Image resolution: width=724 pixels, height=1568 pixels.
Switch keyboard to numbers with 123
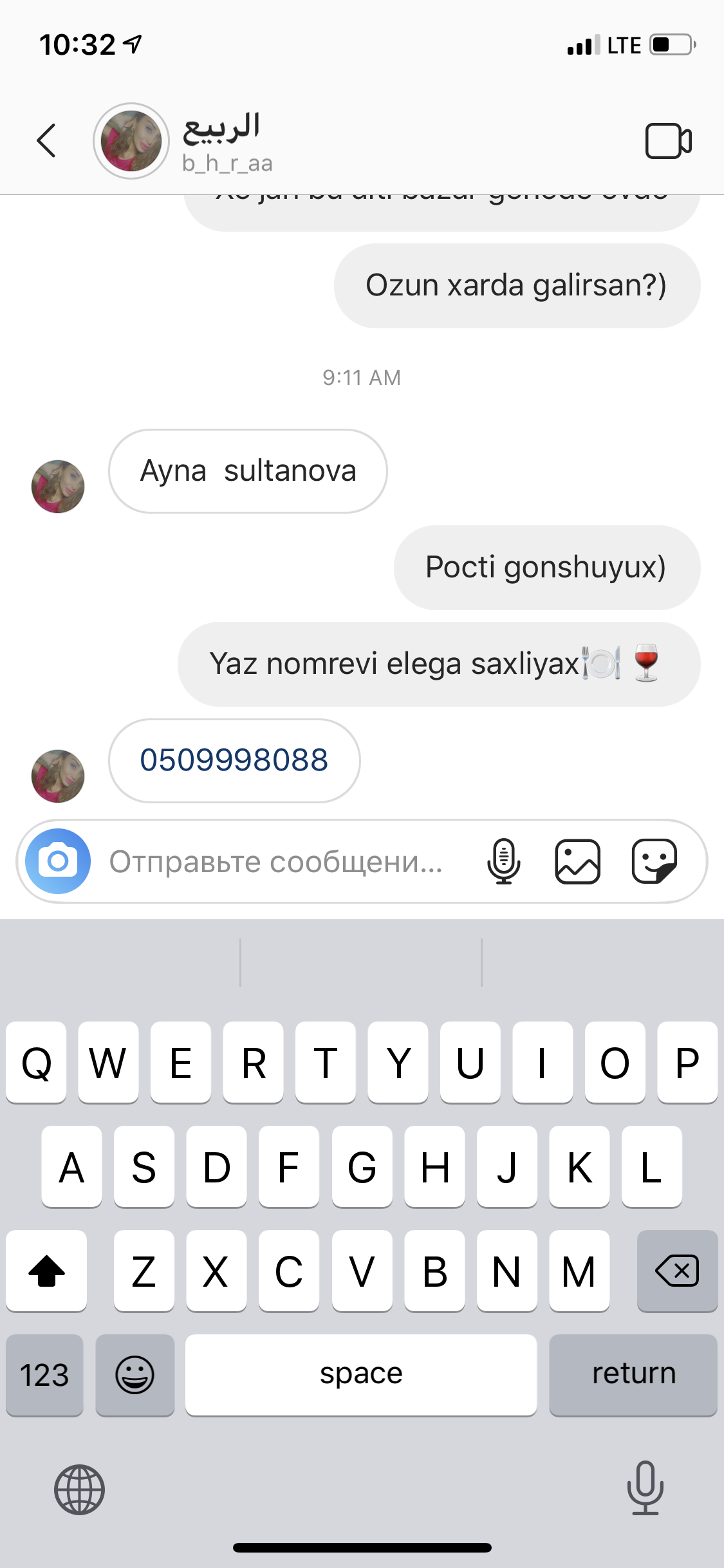point(44,1375)
